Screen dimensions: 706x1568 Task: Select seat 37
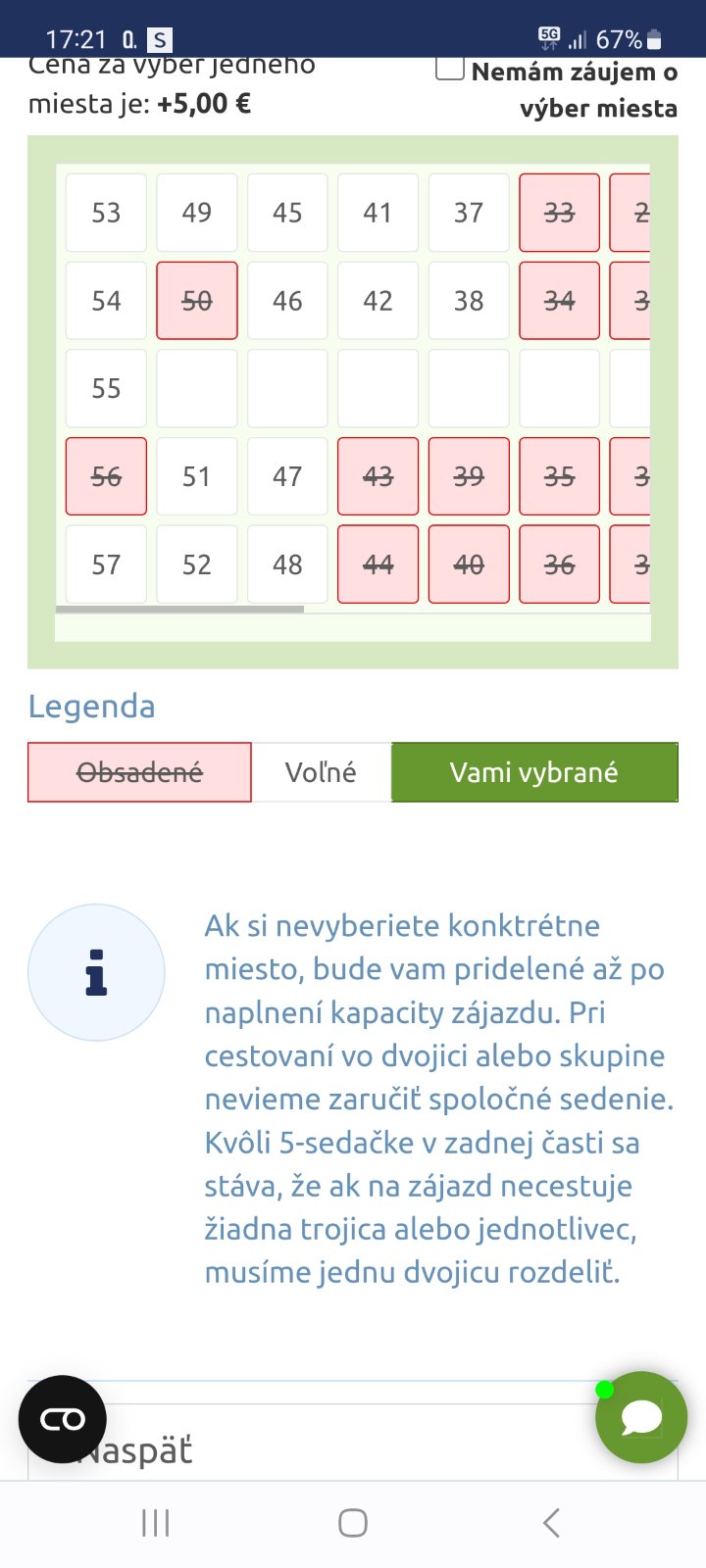coord(469,213)
